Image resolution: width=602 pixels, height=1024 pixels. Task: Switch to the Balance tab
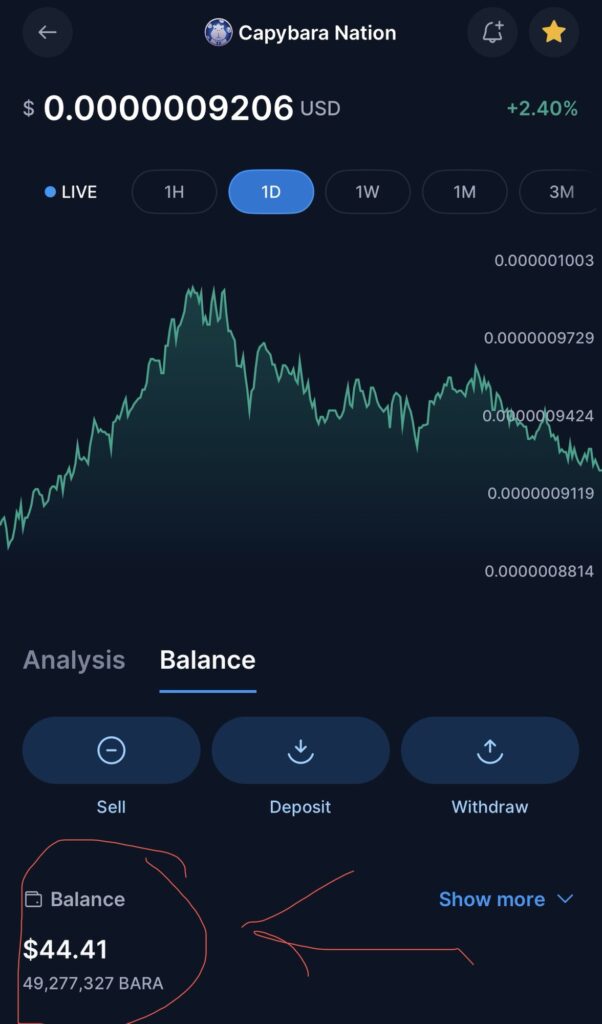tap(207, 660)
